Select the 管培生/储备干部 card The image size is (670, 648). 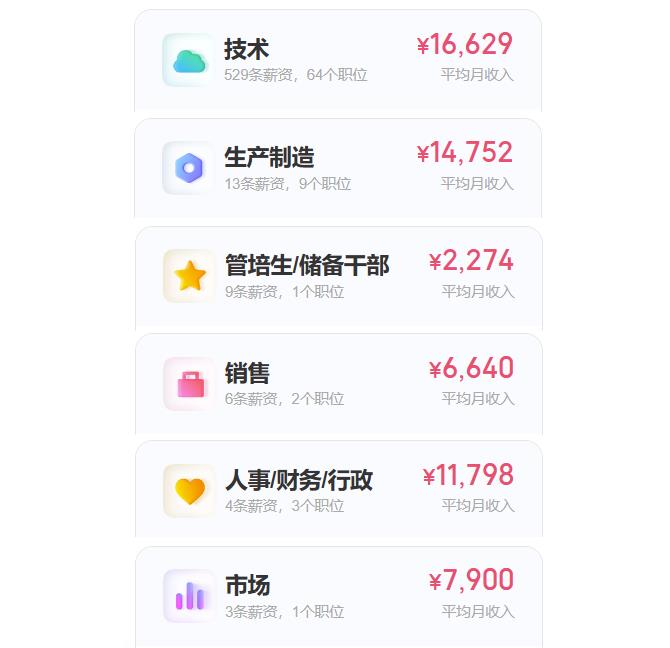338,276
